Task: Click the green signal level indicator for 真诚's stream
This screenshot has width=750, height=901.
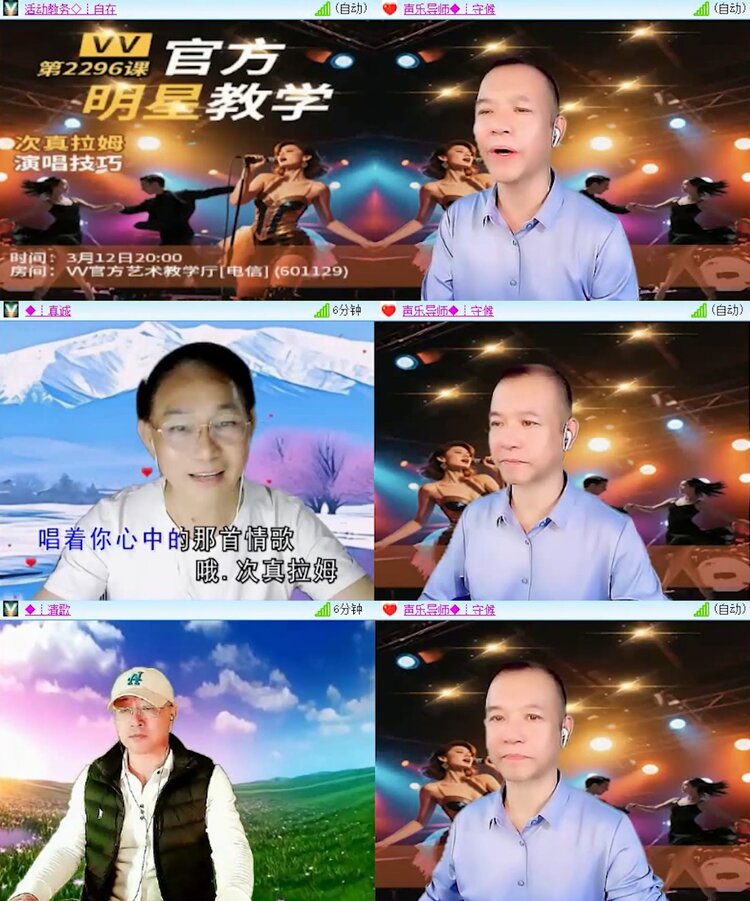Action: tap(320, 312)
